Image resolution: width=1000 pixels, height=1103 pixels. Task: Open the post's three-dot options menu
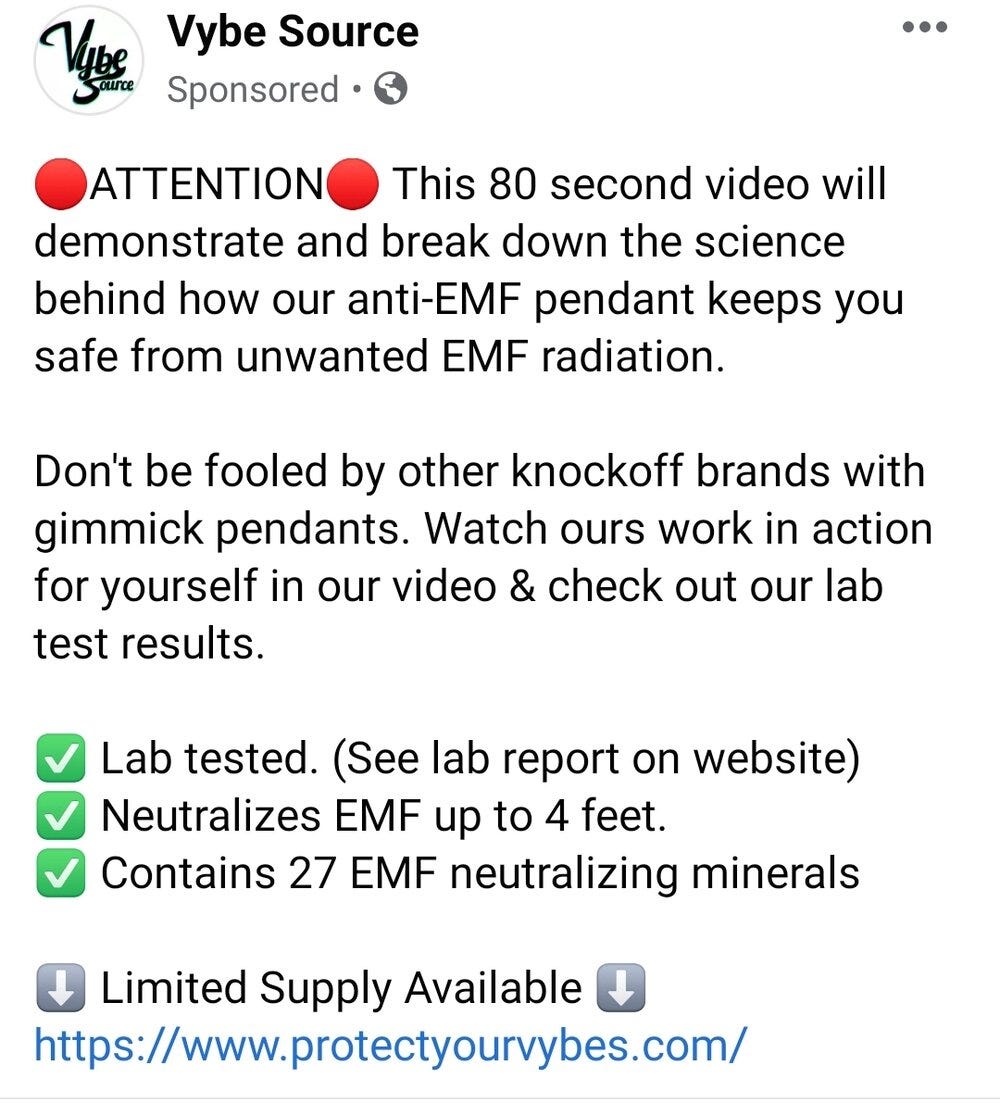tap(925, 27)
